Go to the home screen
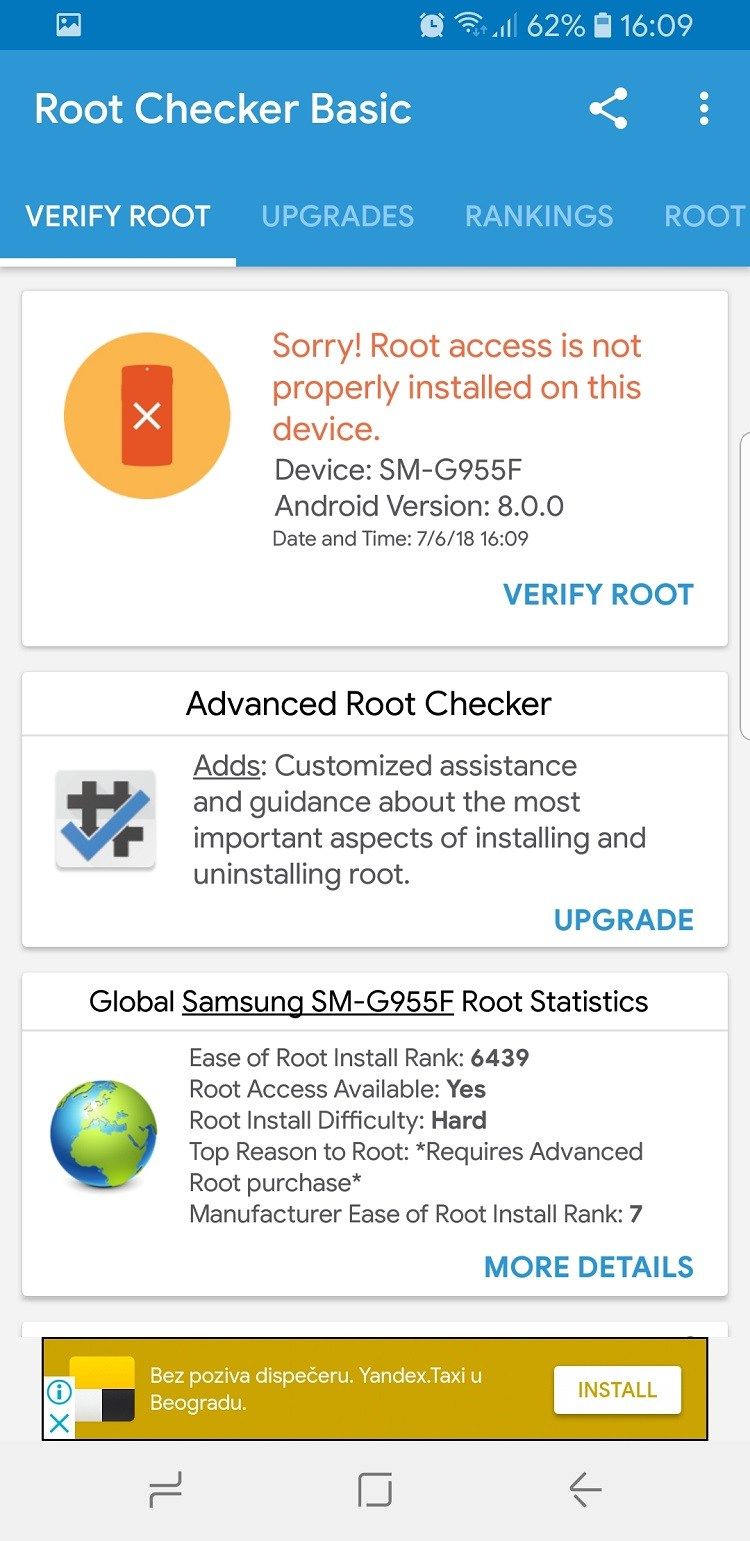The image size is (750, 1541). click(375, 1491)
